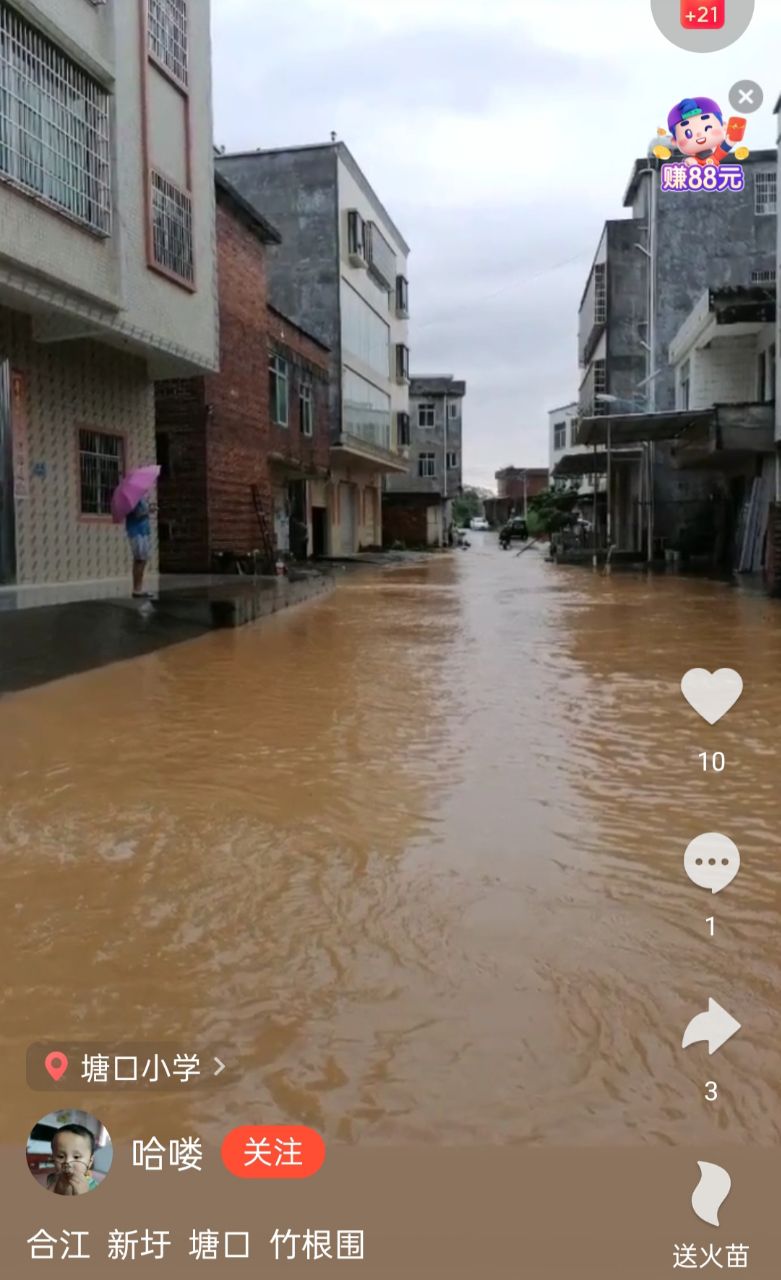Open the comments on this video
Screen dimensions: 781x1280
[x=711, y=862]
